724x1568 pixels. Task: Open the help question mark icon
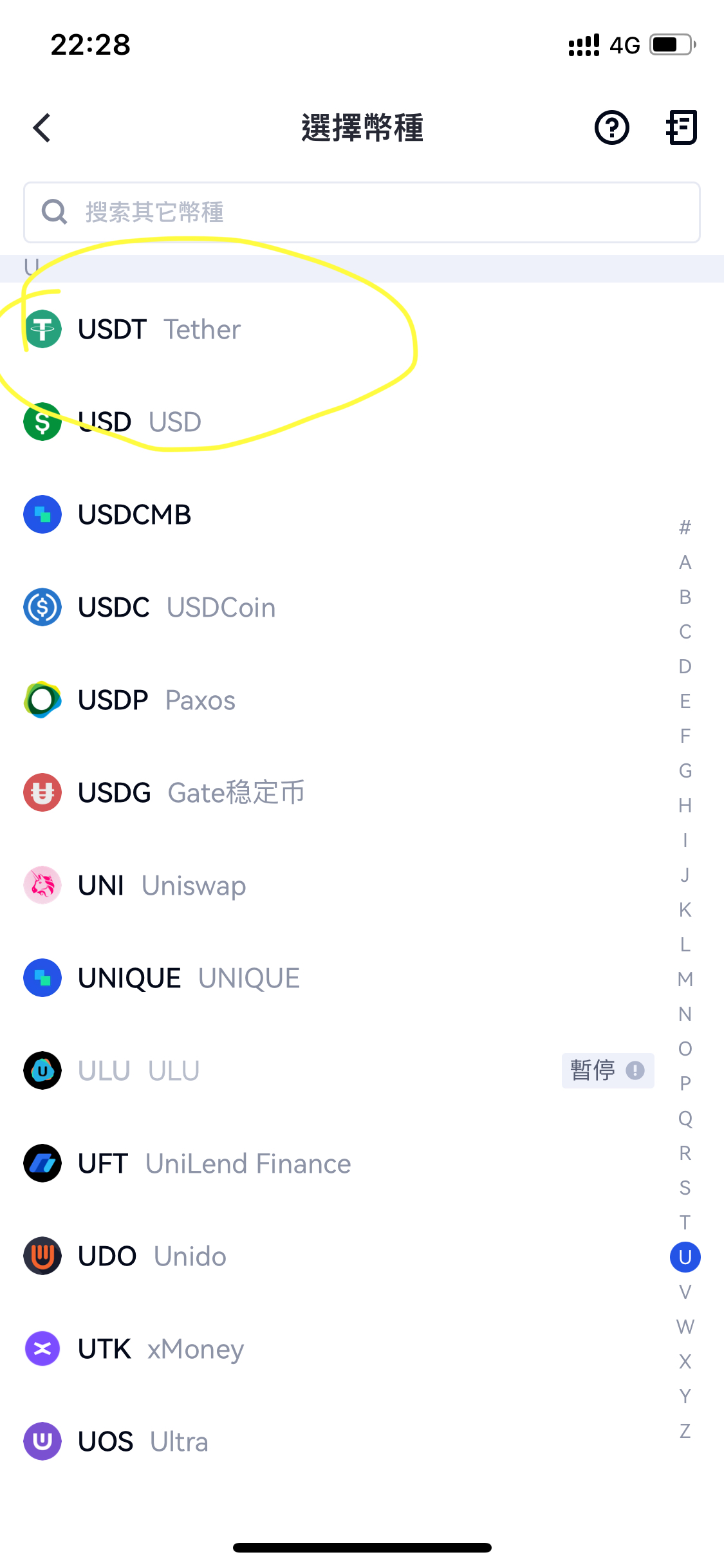coord(611,127)
